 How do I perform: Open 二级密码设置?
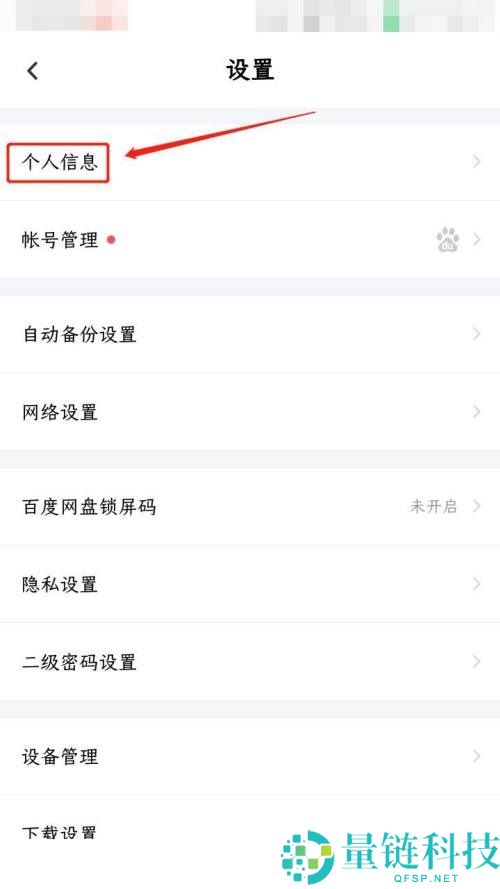tap(250, 662)
